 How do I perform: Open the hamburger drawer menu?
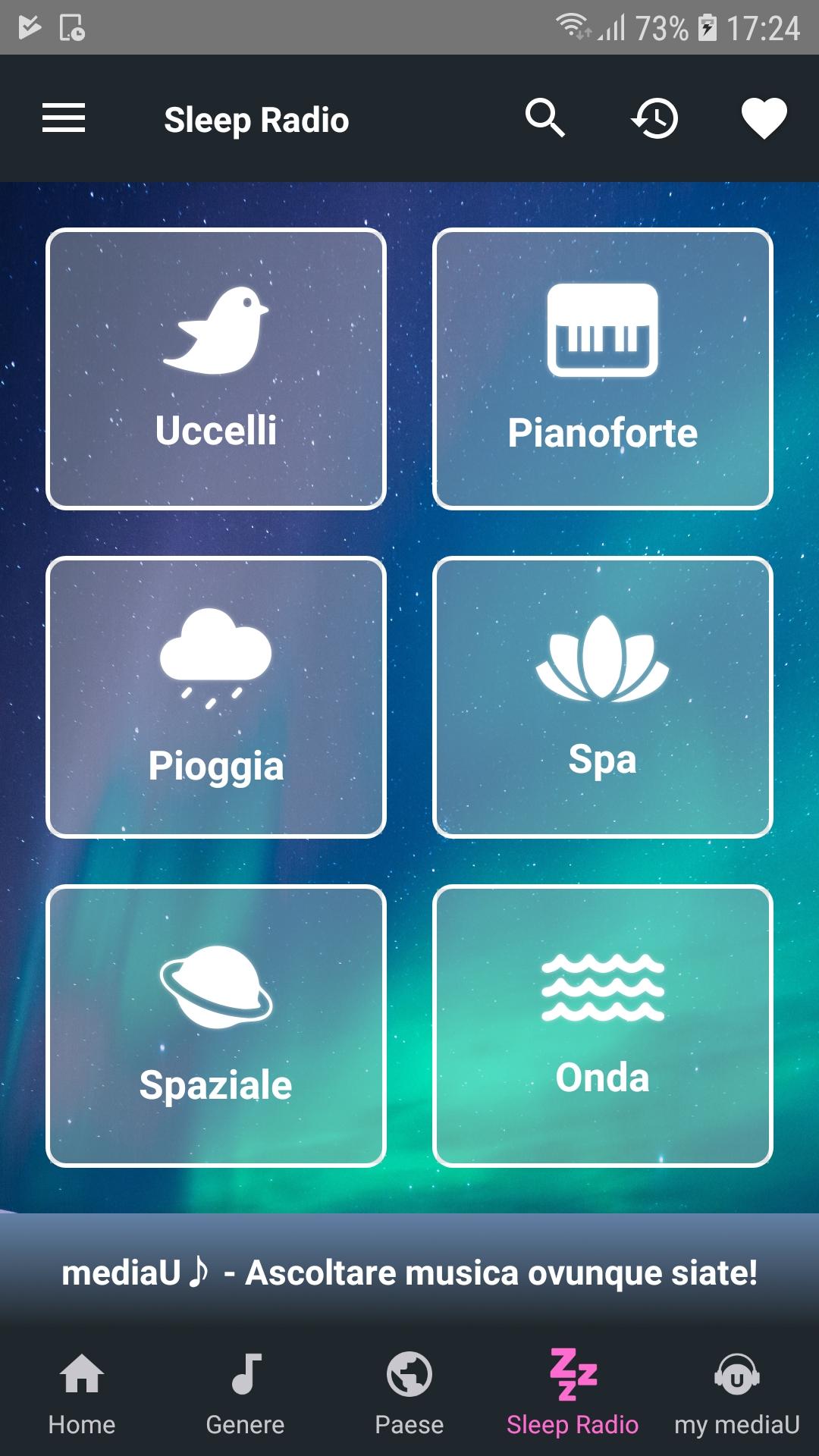tap(64, 118)
